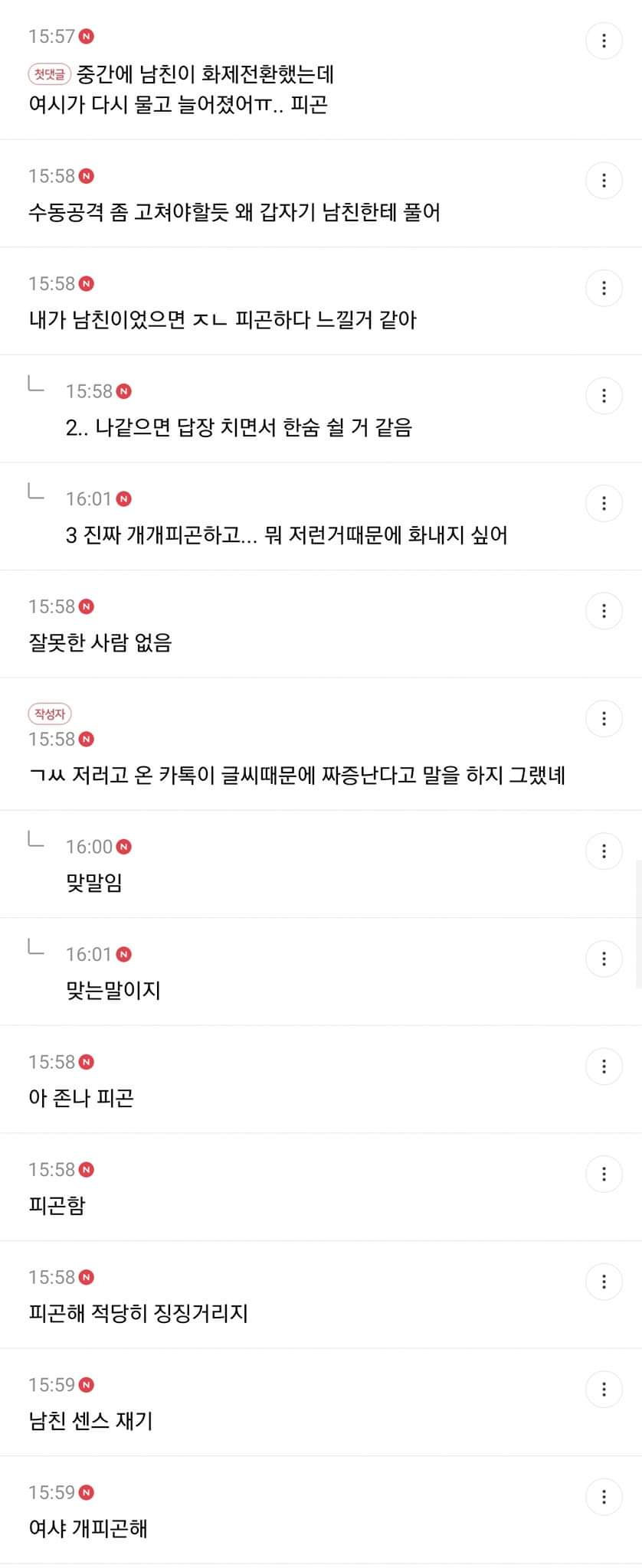Open options on author's comment ㄱㅆ 저러고 온 카톡이
Viewport: 642px width, 1568px height.
(x=604, y=719)
